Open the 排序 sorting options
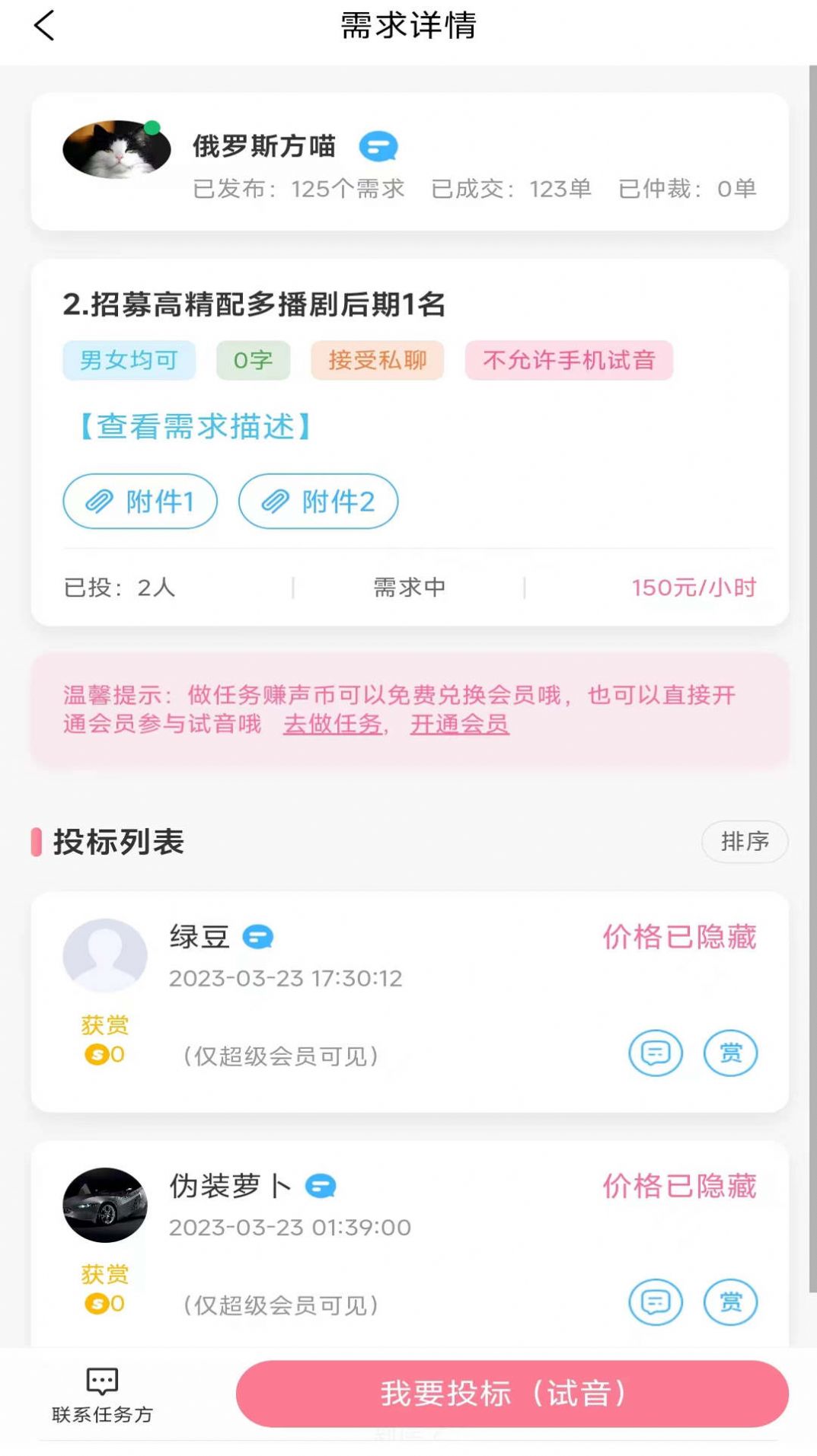This screenshot has width=817, height=1456. click(x=744, y=842)
